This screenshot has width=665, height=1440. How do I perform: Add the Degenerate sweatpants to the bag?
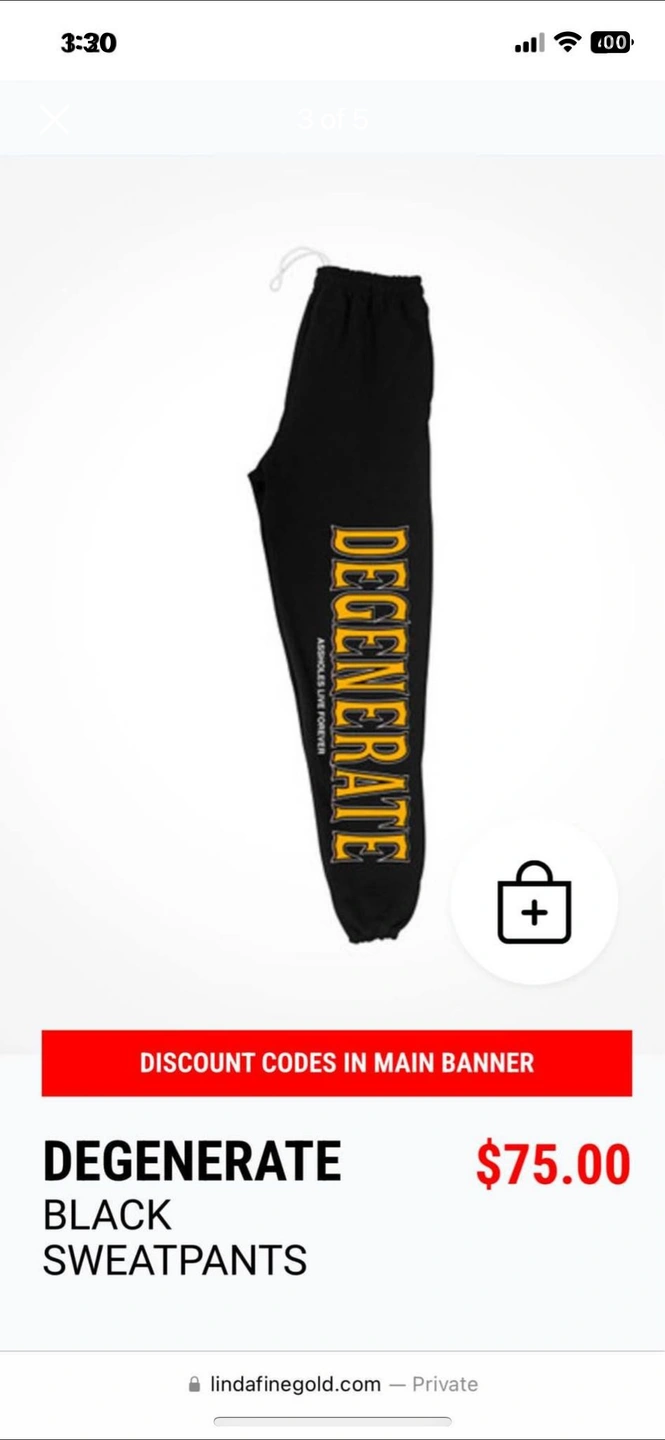(534, 902)
